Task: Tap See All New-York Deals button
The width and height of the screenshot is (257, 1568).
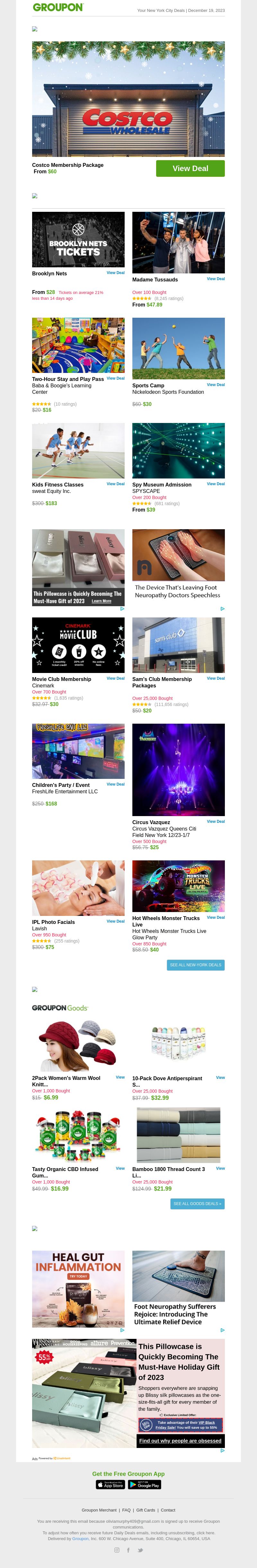Action: 196,965
